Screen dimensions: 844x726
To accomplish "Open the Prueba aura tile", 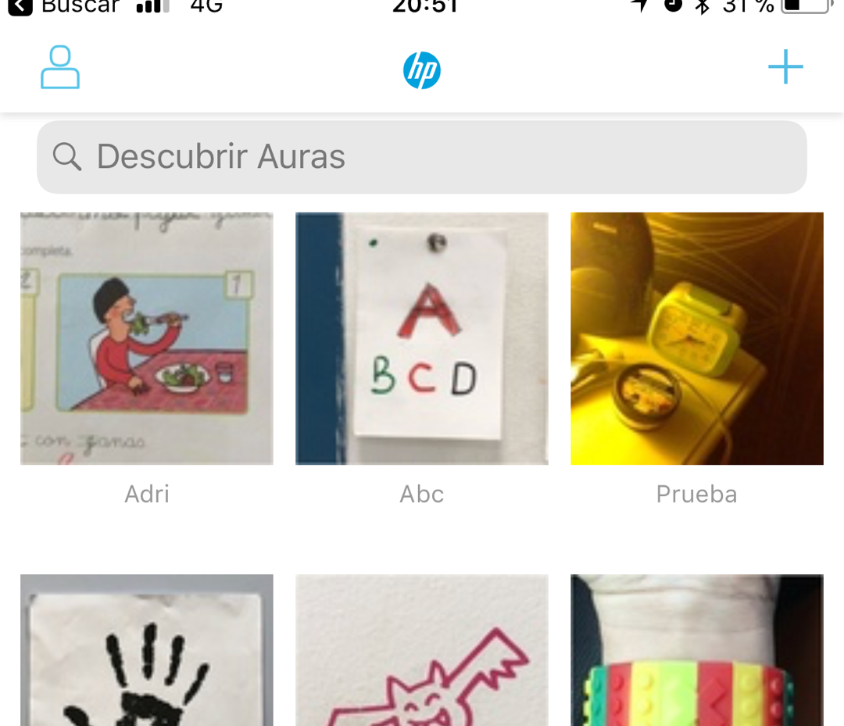I will pos(696,339).
